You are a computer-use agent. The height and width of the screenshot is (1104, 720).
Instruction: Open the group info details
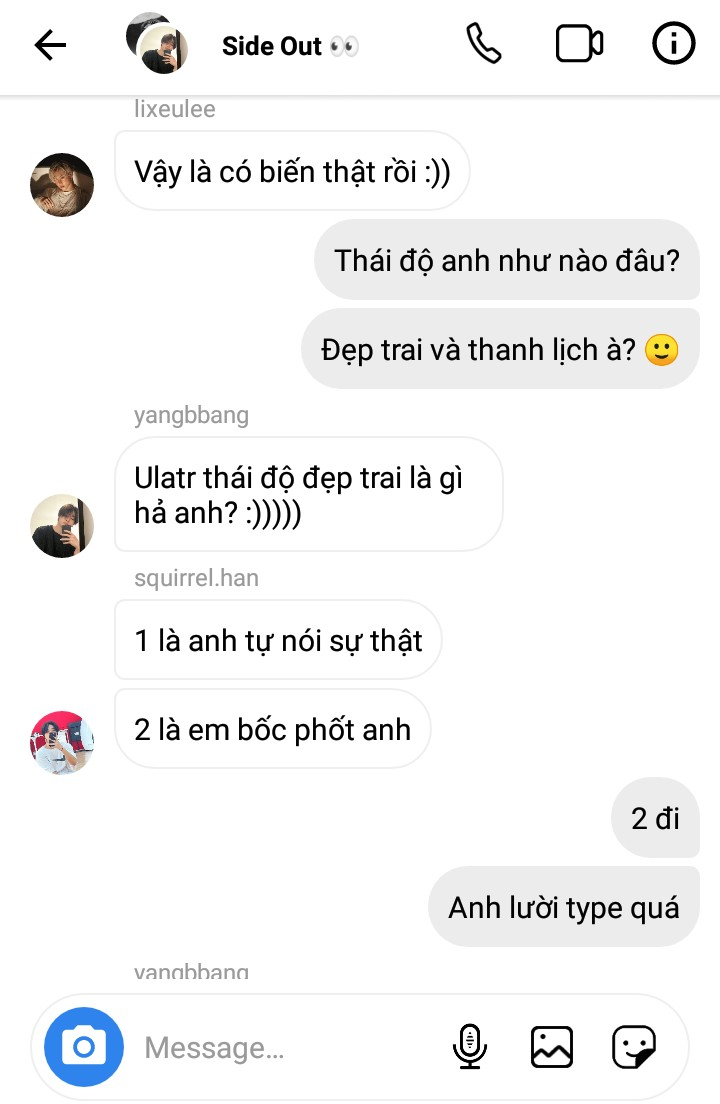(673, 45)
